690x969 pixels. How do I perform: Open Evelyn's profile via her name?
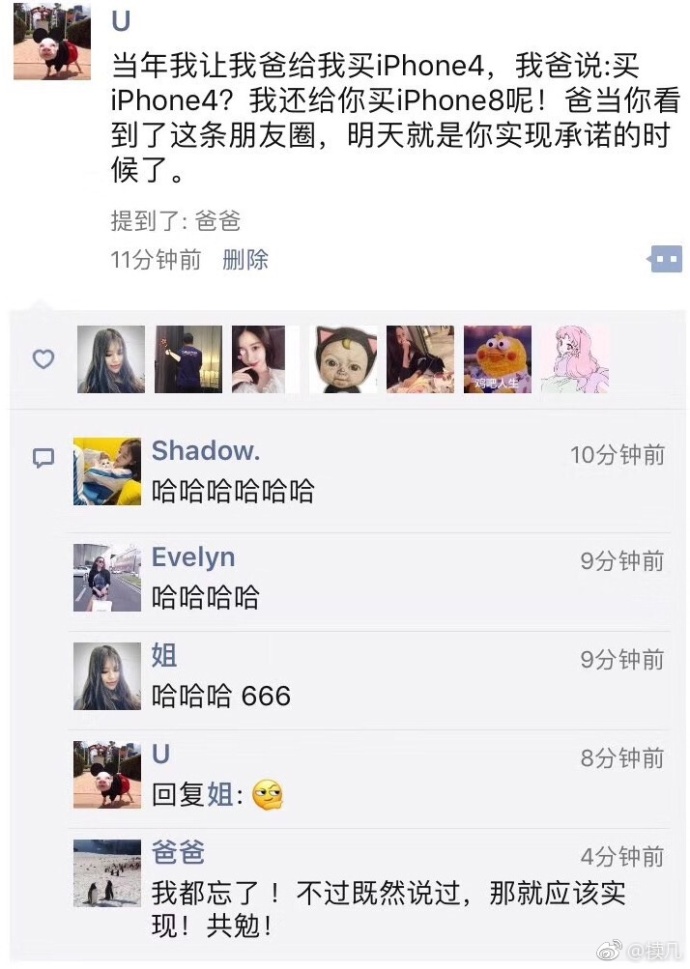click(x=193, y=557)
